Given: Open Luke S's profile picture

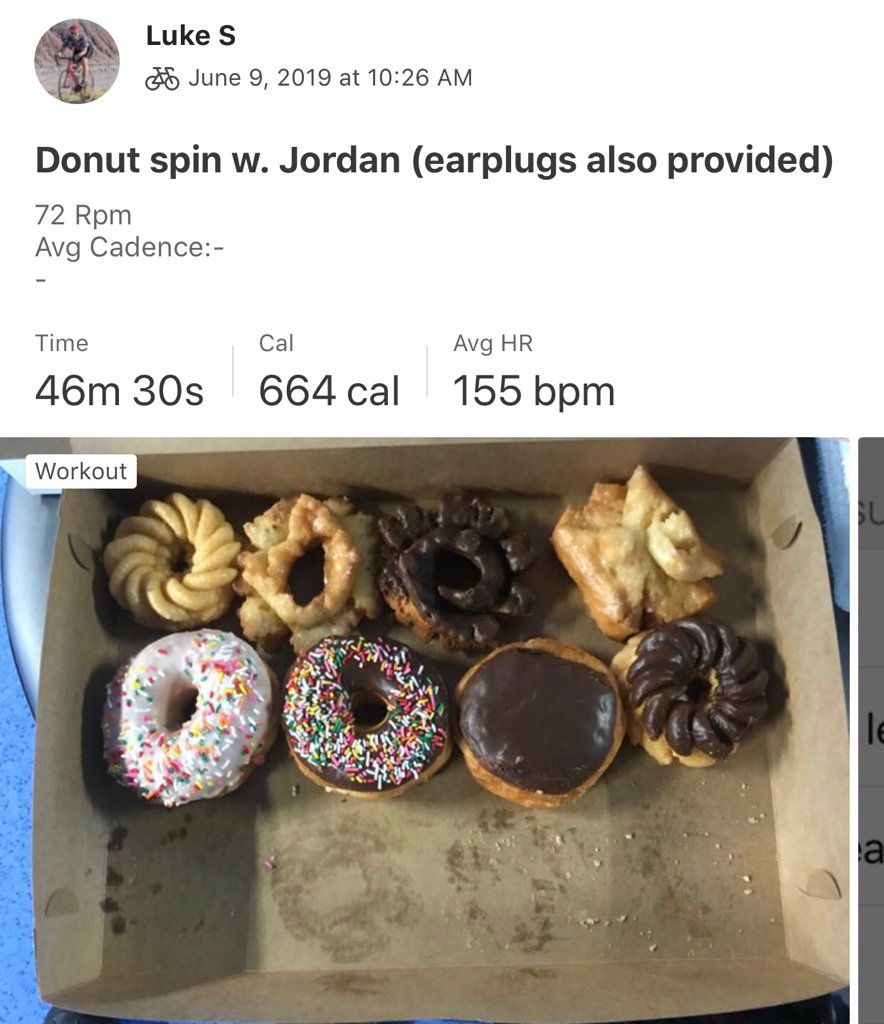Looking at the screenshot, I should tap(77, 61).
